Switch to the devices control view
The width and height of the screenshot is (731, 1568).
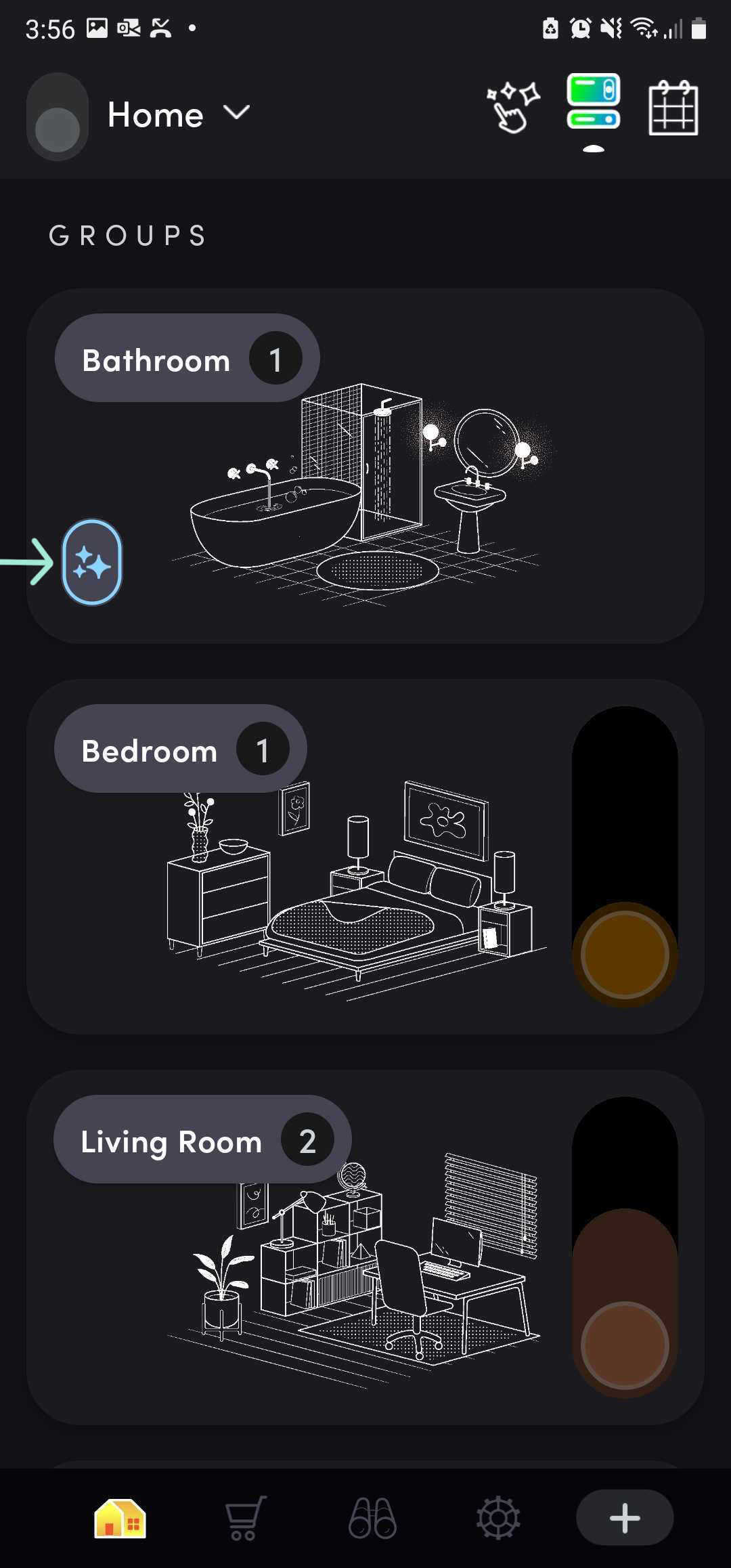coord(593,102)
